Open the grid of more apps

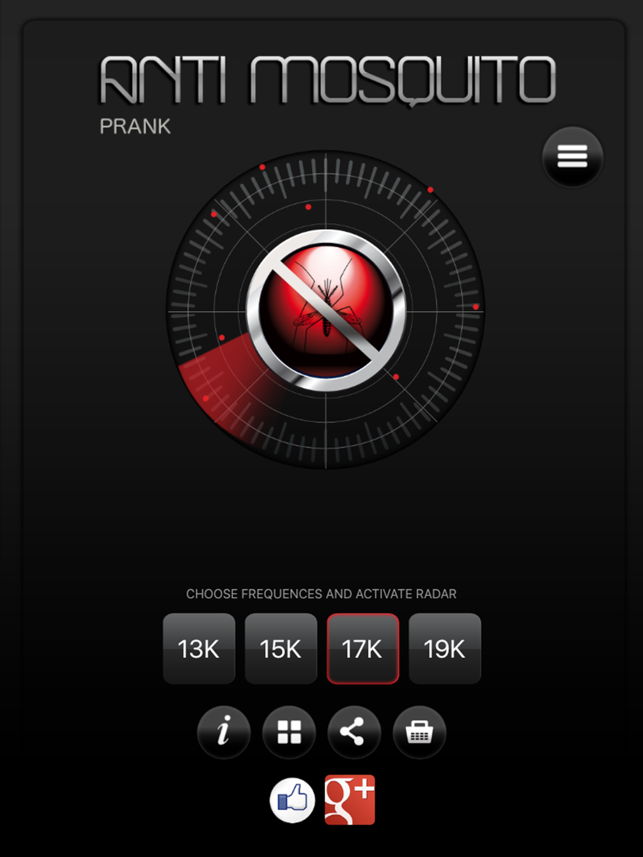click(x=289, y=732)
